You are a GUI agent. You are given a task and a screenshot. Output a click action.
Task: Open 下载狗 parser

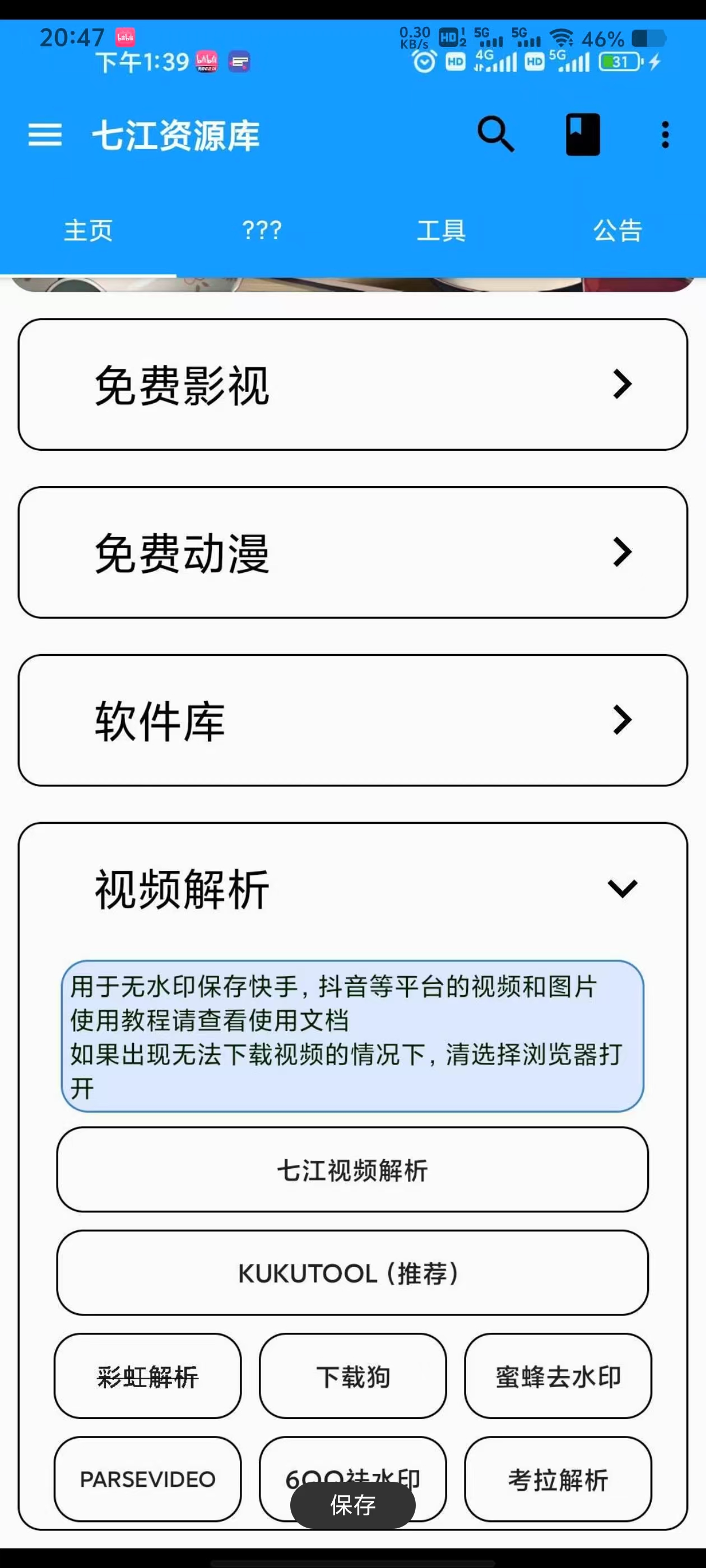[352, 1377]
